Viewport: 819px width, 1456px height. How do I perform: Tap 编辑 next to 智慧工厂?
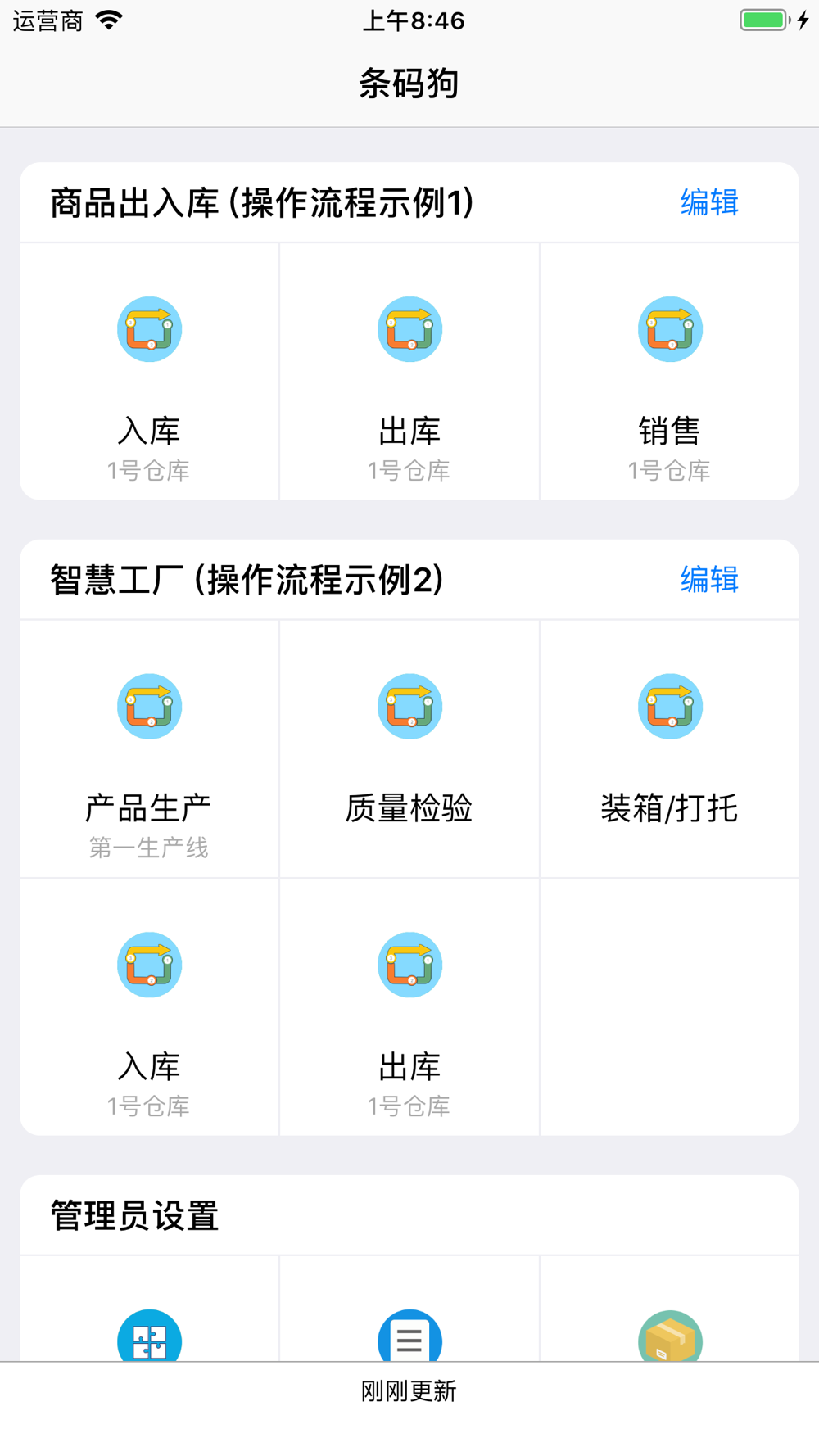coord(709,580)
